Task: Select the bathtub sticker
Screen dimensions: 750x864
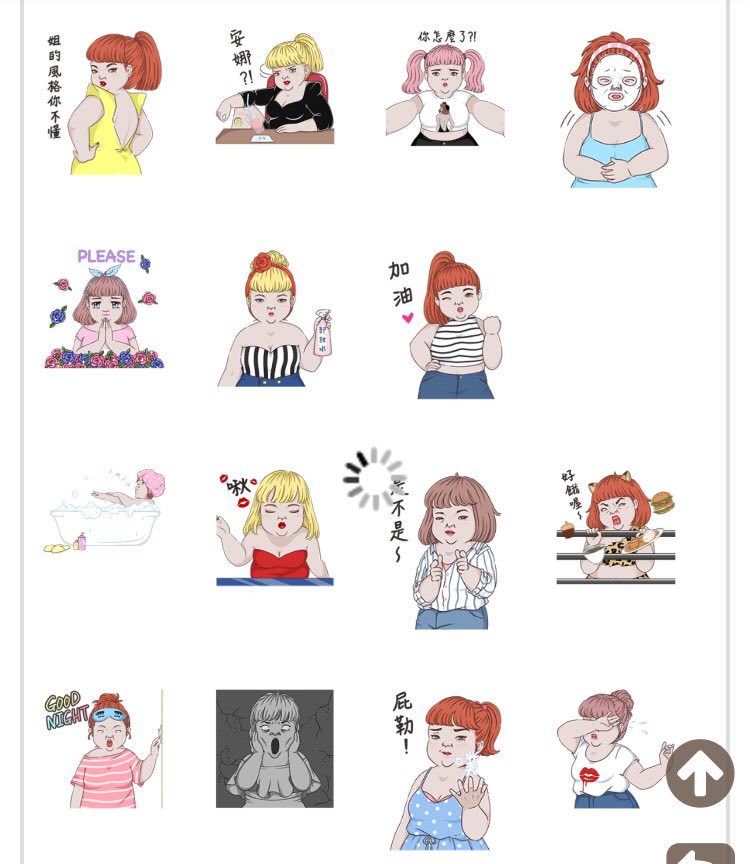Action: tap(104, 510)
